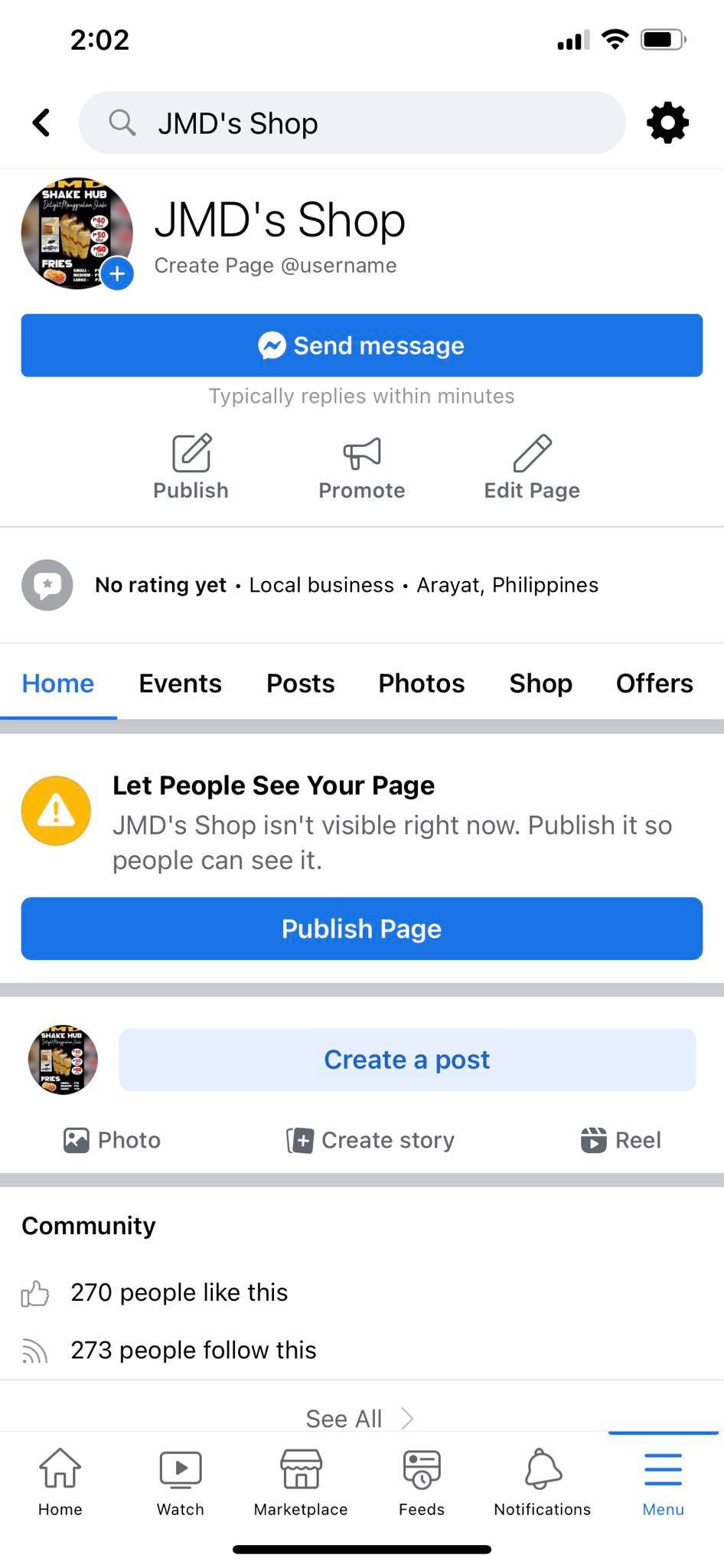Go back using the back arrow
Screen dimensions: 724x1568
(42, 122)
